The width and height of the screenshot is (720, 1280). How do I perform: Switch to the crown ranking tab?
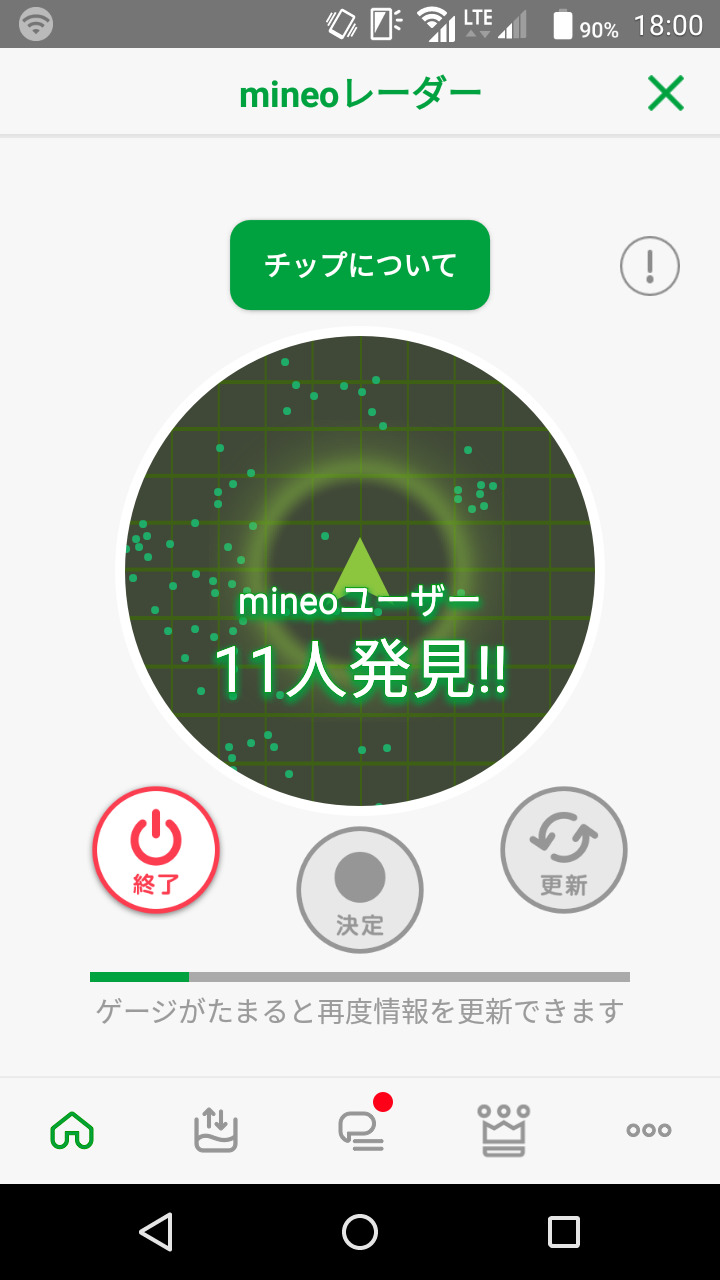504,1130
